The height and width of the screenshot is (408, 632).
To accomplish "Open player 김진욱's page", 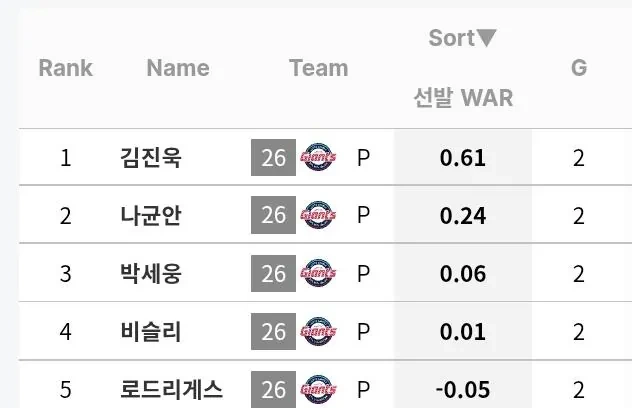I will 151,157.
